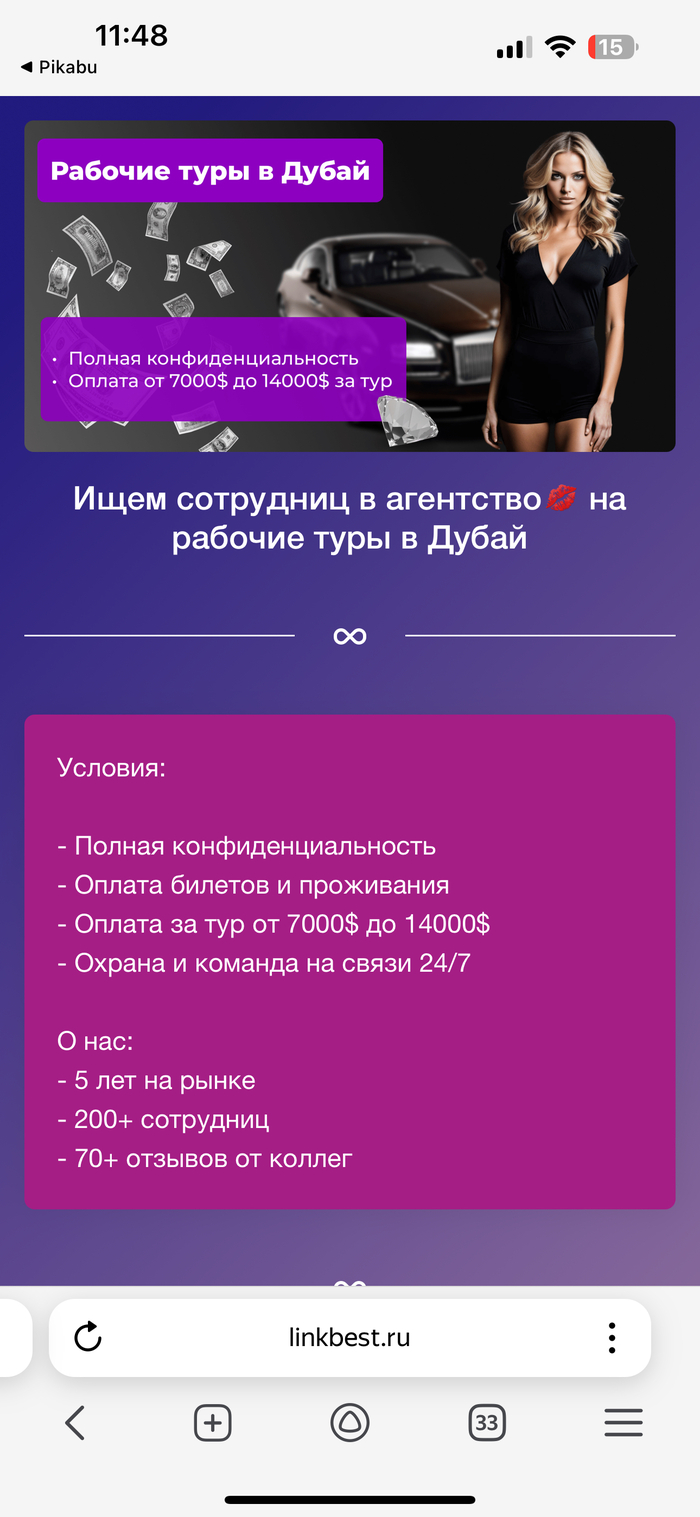Open the three-dot page menu
The image size is (700, 1517).
tap(611, 1337)
